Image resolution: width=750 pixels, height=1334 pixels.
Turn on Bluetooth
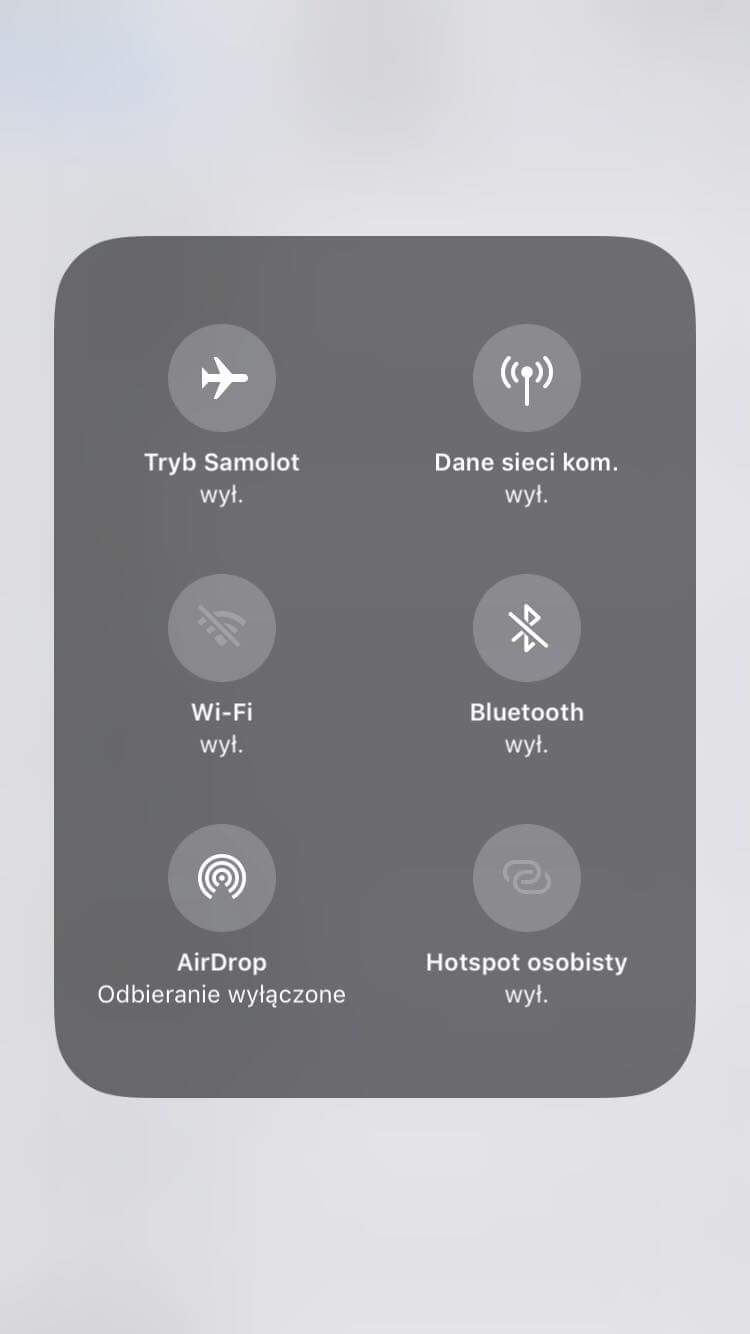tap(526, 628)
